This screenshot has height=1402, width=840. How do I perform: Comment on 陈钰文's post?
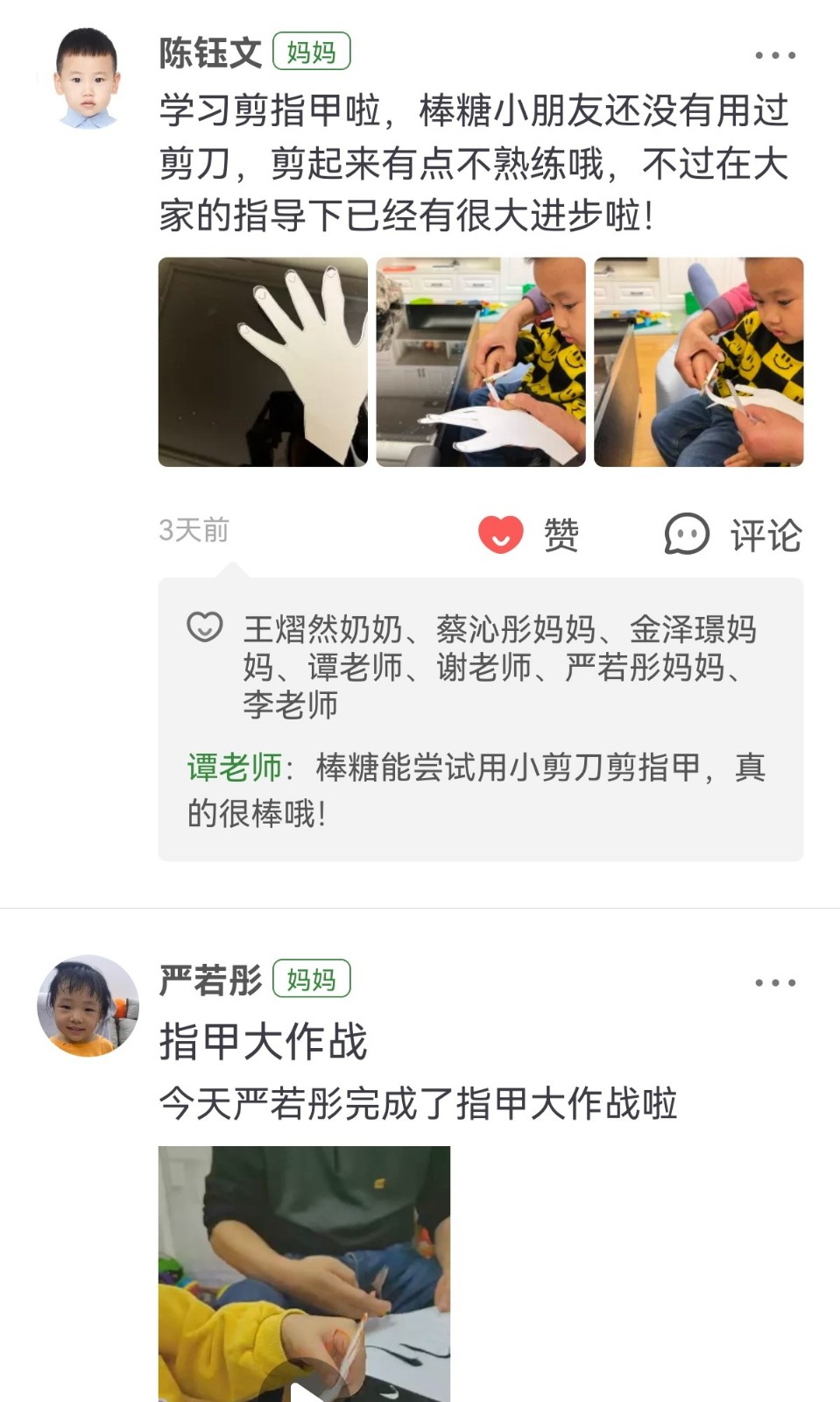(734, 535)
